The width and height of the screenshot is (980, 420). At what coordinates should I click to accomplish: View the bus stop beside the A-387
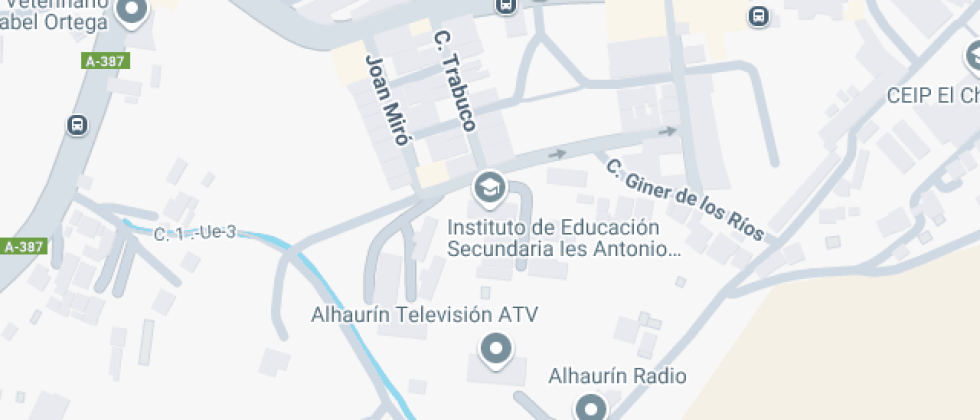76,126
